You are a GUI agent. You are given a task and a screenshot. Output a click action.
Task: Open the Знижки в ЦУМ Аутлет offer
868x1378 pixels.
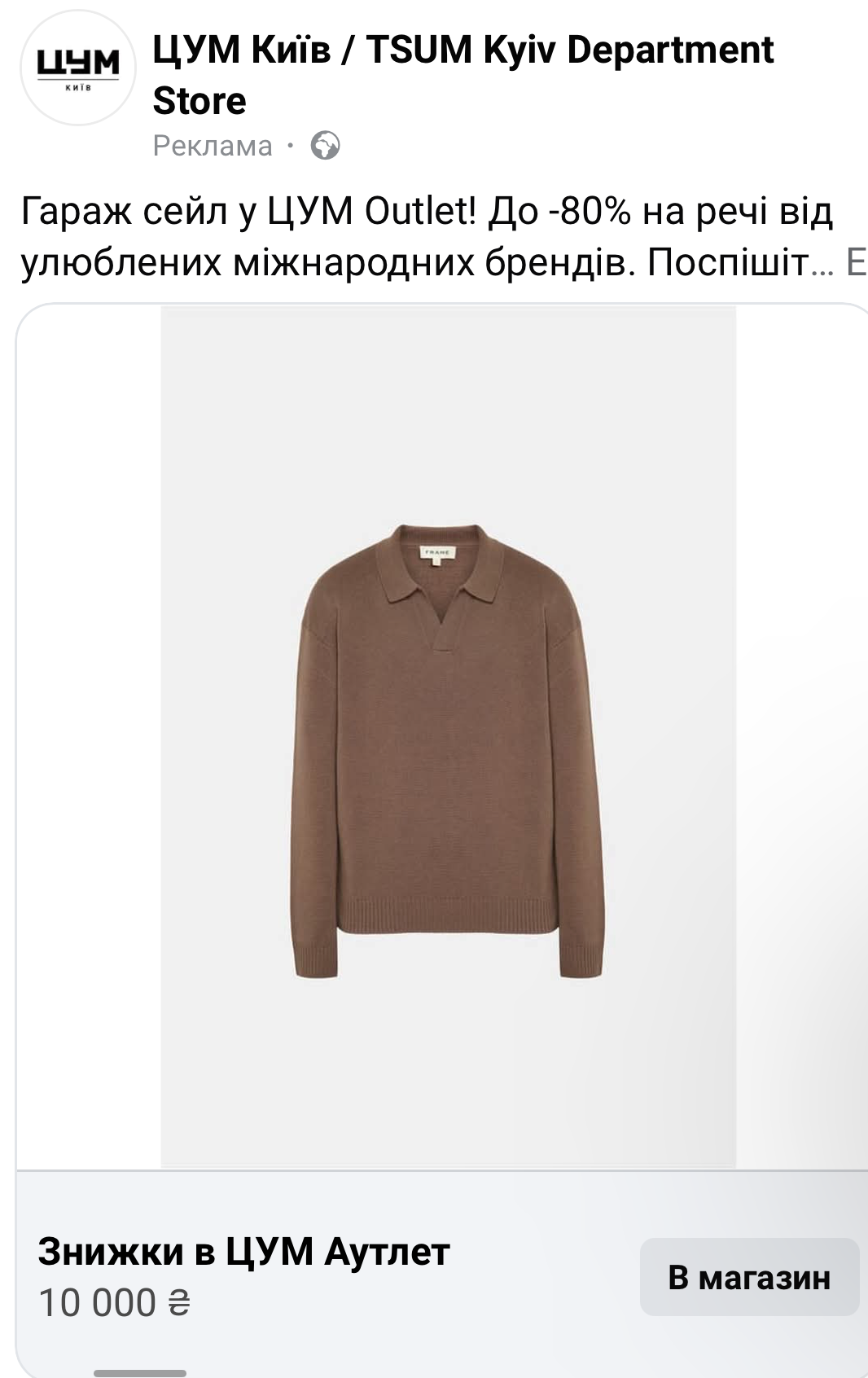[x=243, y=1253]
